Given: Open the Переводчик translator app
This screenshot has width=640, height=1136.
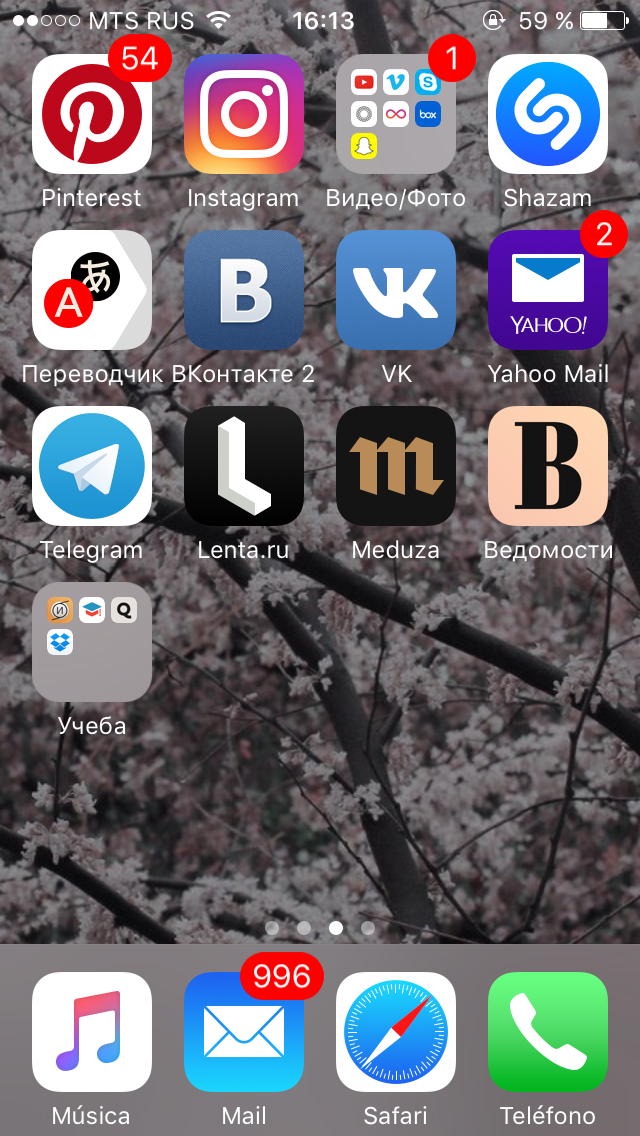Looking at the screenshot, I should [92, 290].
